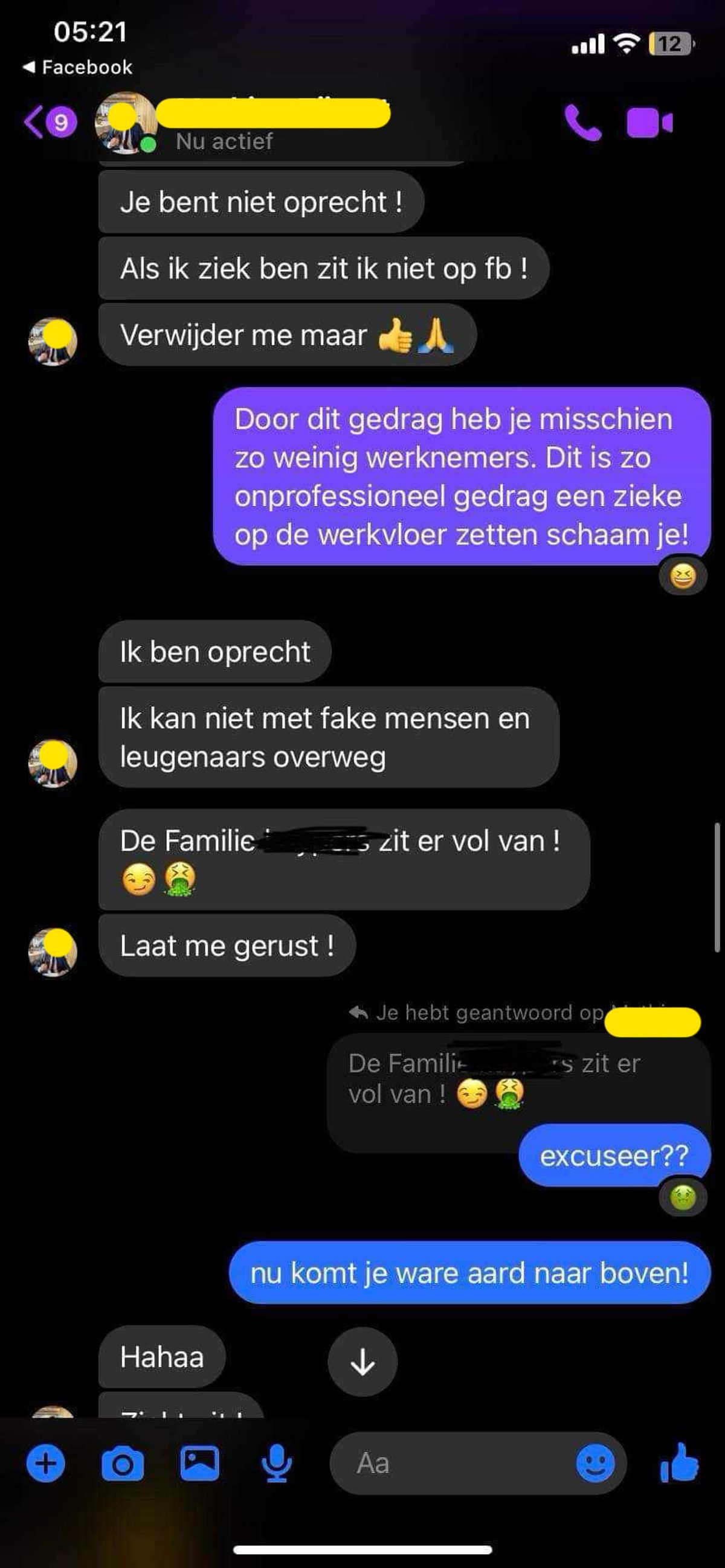The height and width of the screenshot is (1568, 725).
Task: Focus the Aa message field
Action: coord(451,1464)
